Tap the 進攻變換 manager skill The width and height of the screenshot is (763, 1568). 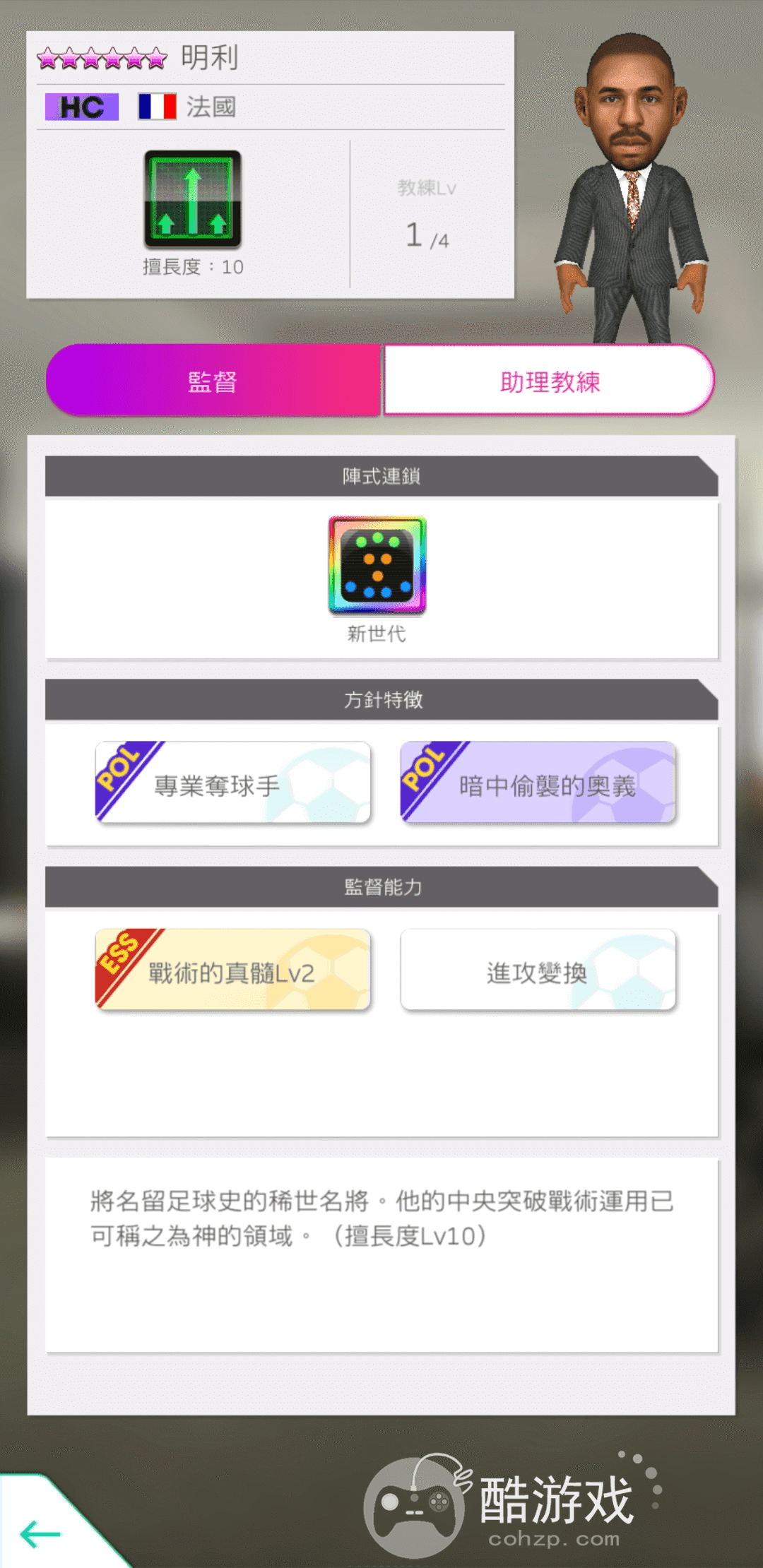[x=538, y=970]
